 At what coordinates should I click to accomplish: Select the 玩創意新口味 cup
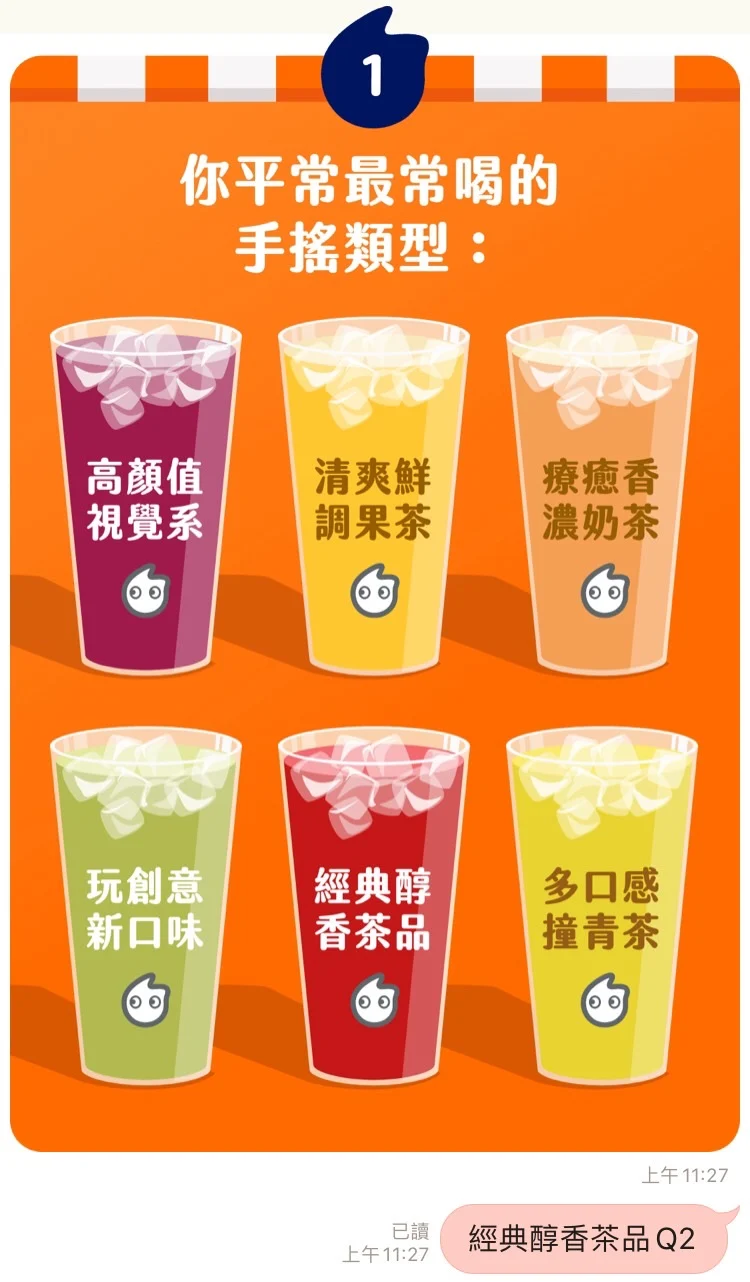pos(146,910)
